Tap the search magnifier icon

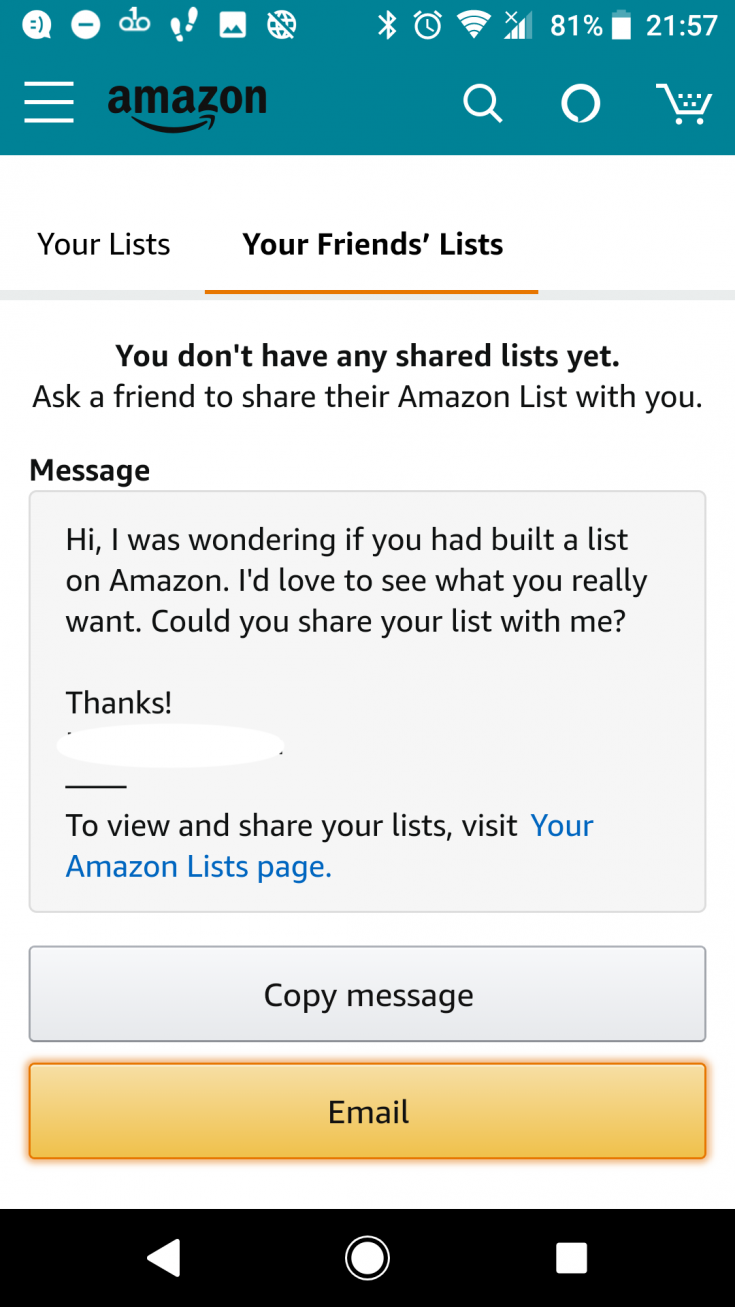483,102
